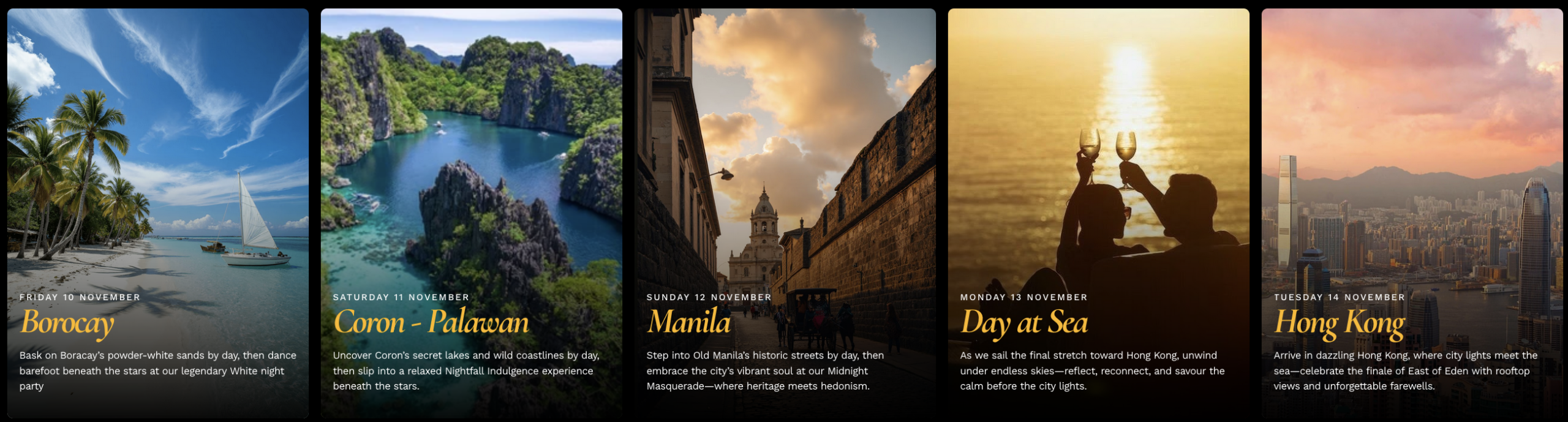The width and height of the screenshot is (1568, 422).
Task: View the Day at Sea card
Action: pyautogui.click(x=1098, y=213)
